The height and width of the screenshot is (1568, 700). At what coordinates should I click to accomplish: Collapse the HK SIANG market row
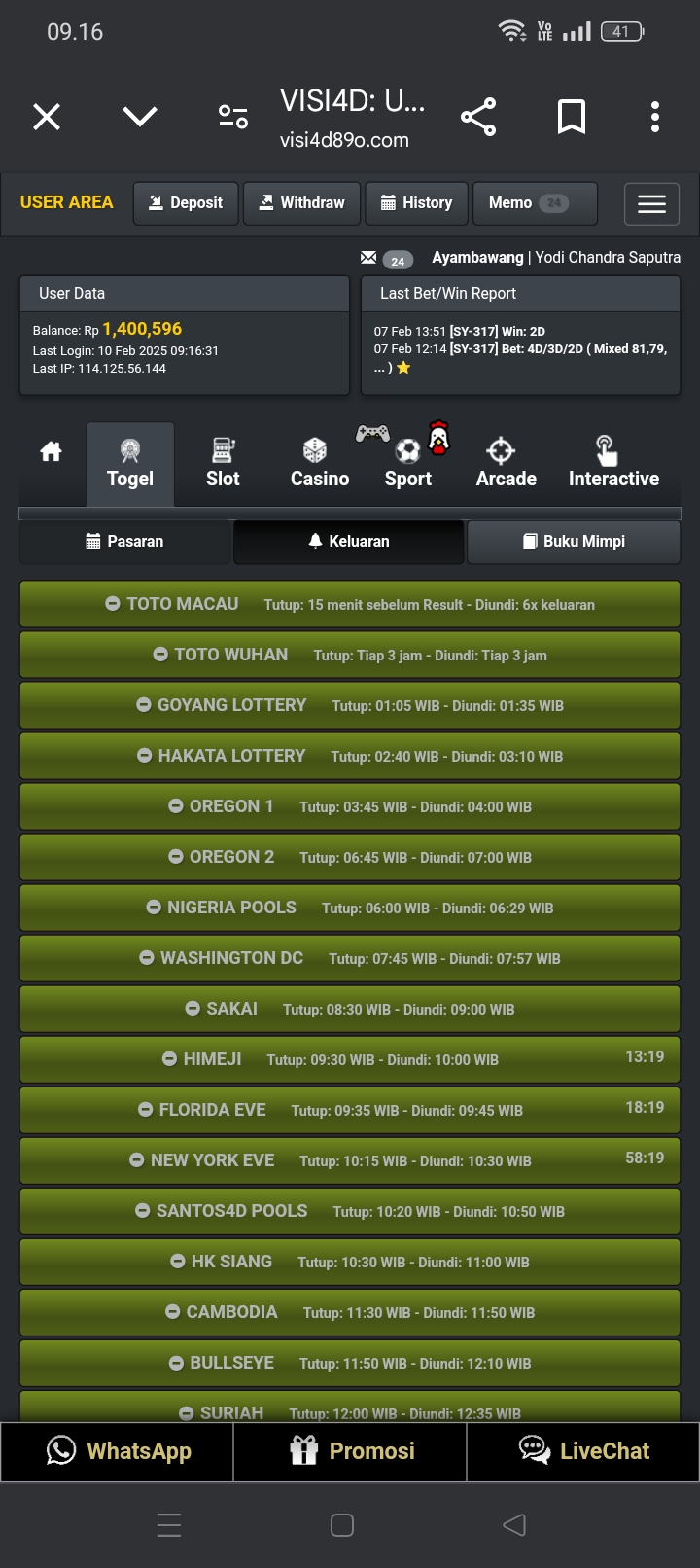click(x=178, y=1262)
